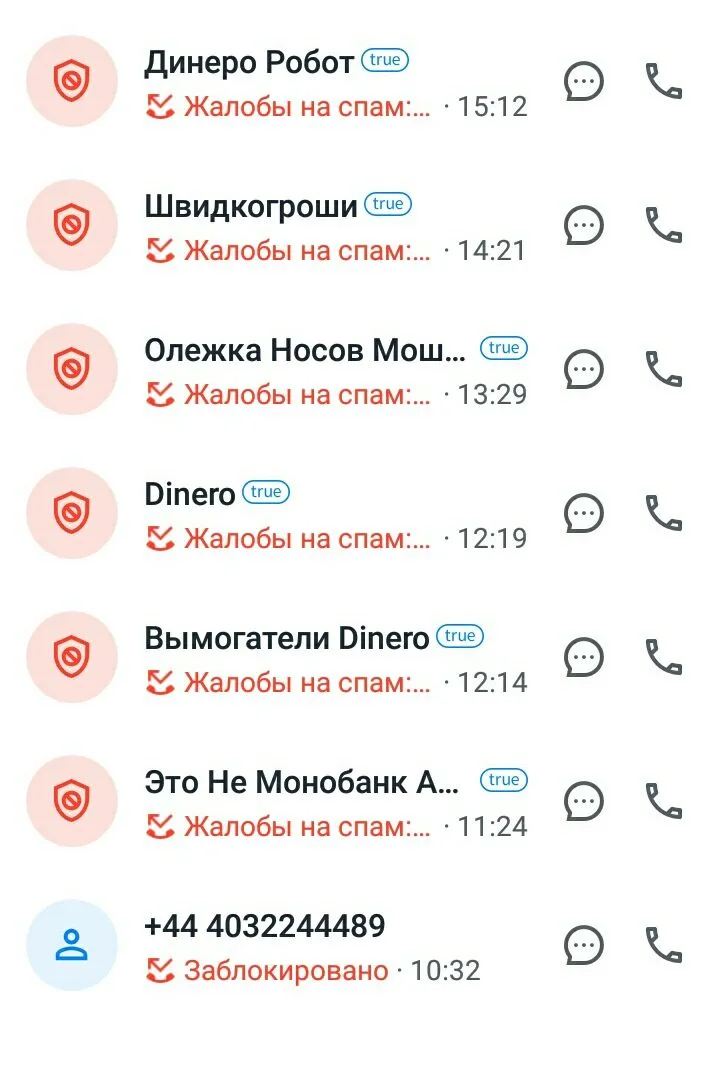Message Динеро Робот via chat icon
708x1076 pixels.
point(584,81)
